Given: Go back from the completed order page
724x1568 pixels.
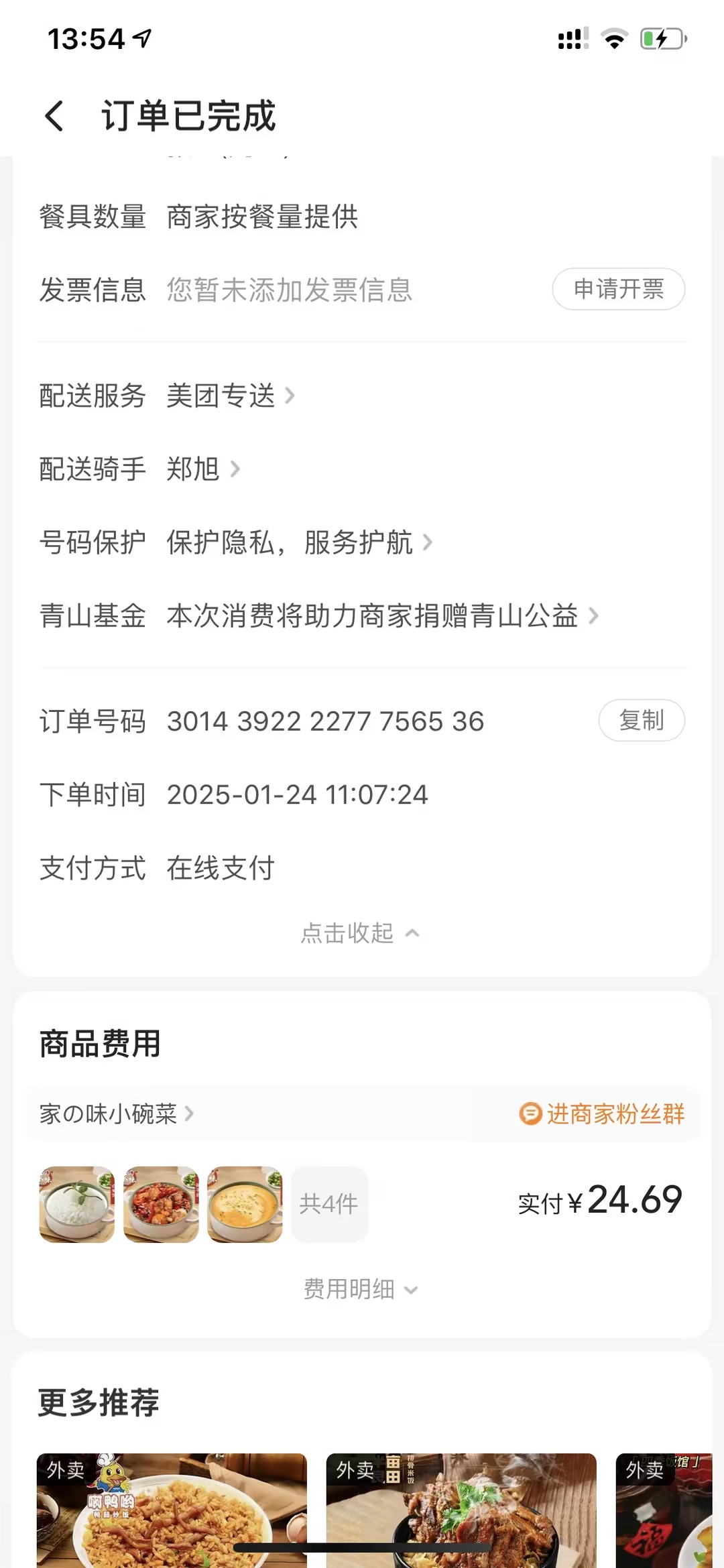Looking at the screenshot, I should click(x=54, y=116).
